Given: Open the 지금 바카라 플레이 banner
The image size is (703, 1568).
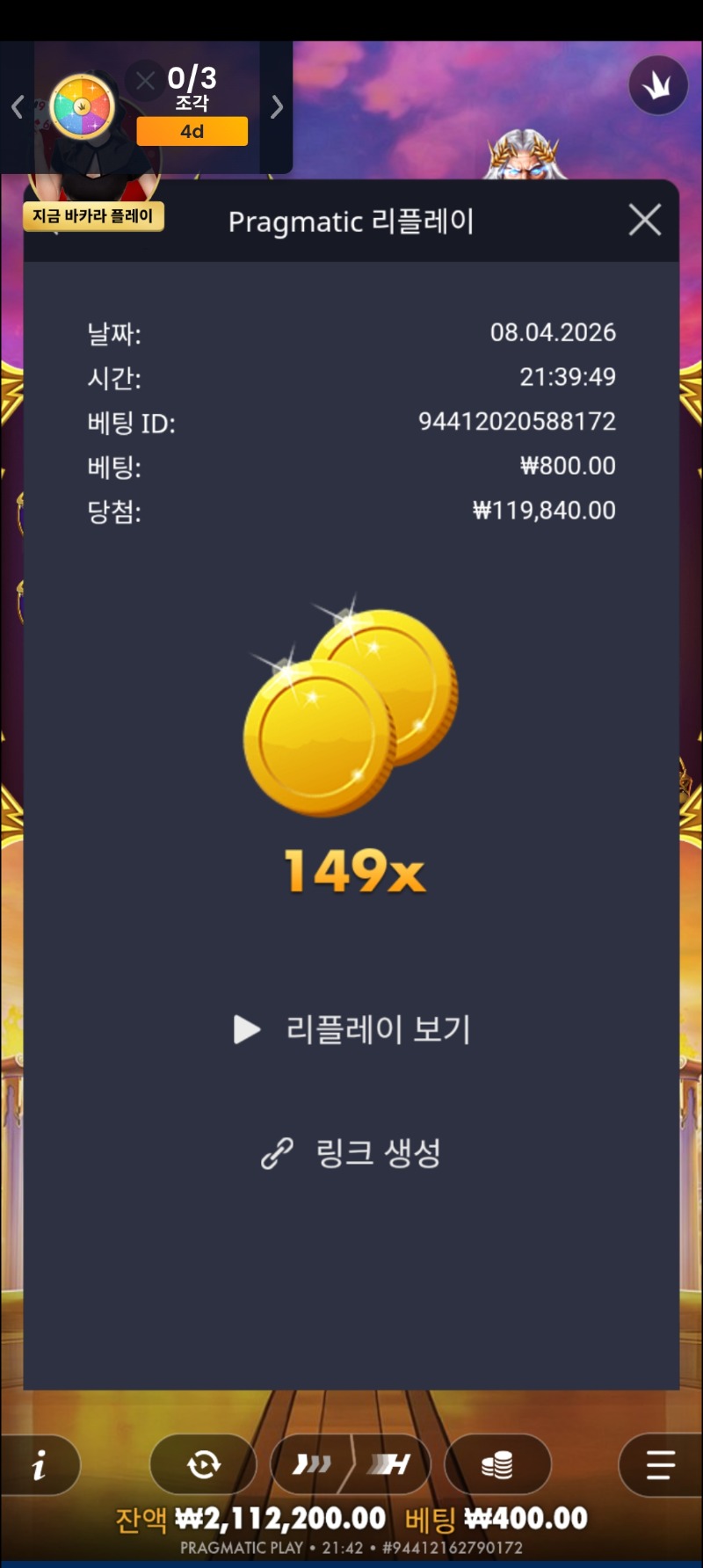Looking at the screenshot, I should pyautogui.click(x=93, y=216).
